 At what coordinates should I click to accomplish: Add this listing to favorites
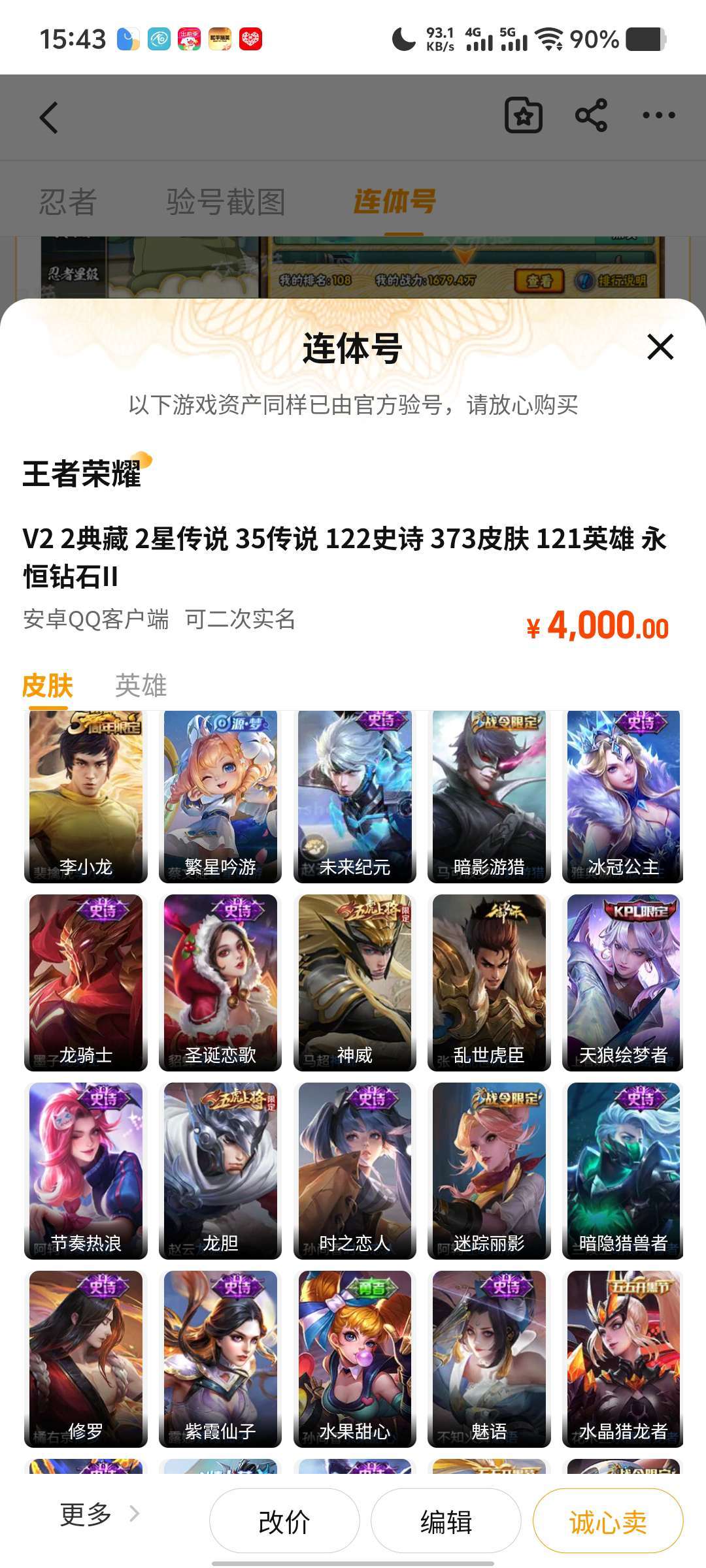tap(523, 116)
